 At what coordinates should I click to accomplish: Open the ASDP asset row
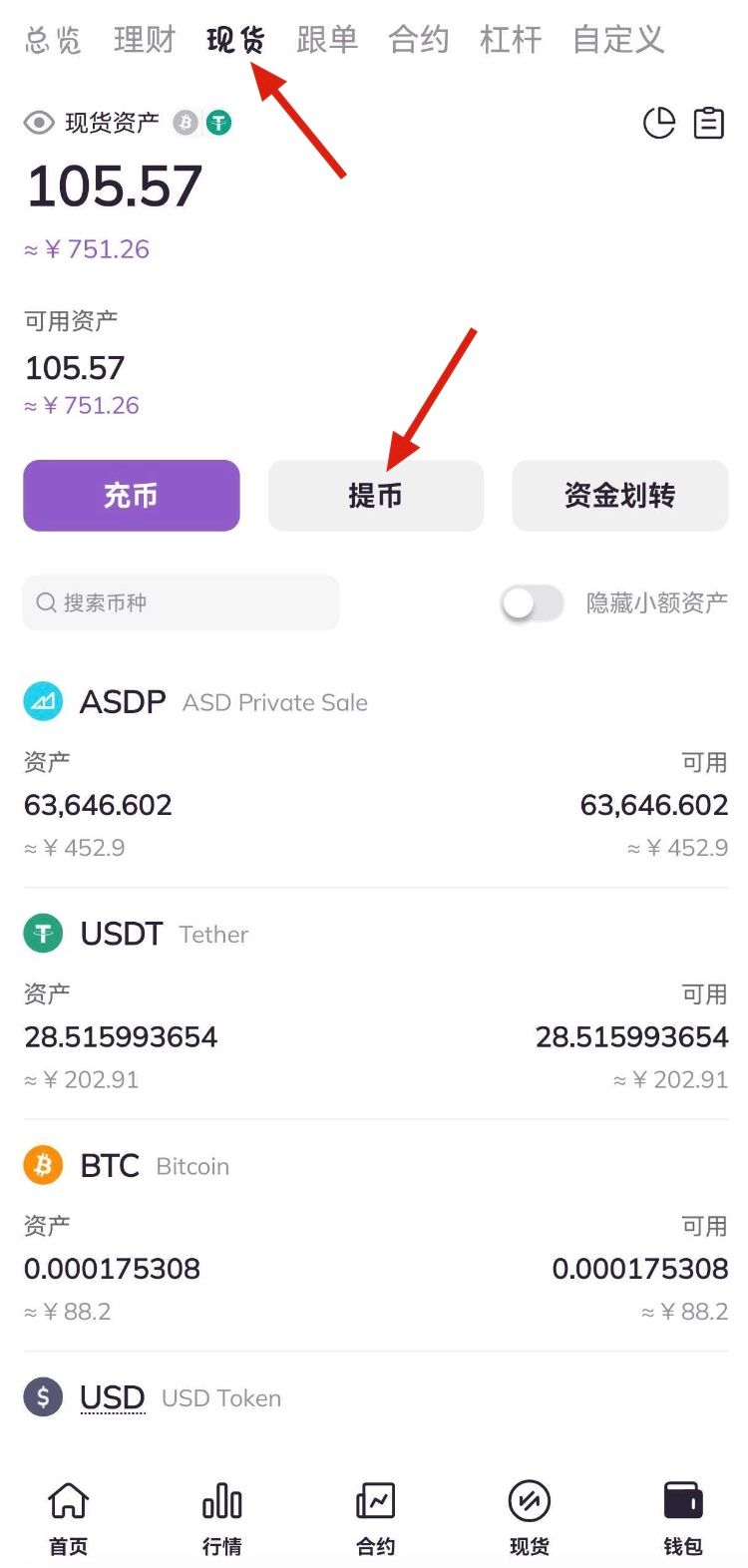374,773
